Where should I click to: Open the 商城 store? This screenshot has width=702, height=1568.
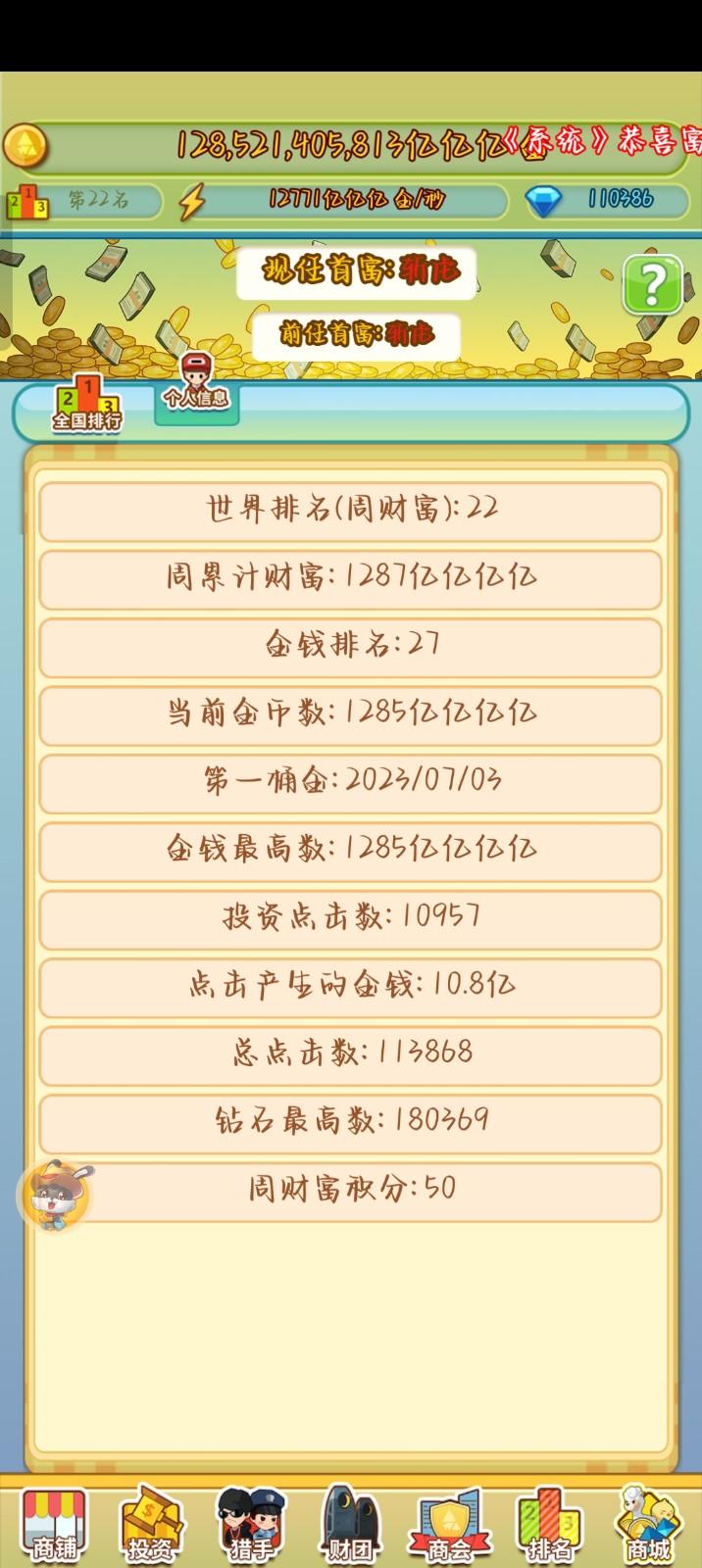point(648,1525)
